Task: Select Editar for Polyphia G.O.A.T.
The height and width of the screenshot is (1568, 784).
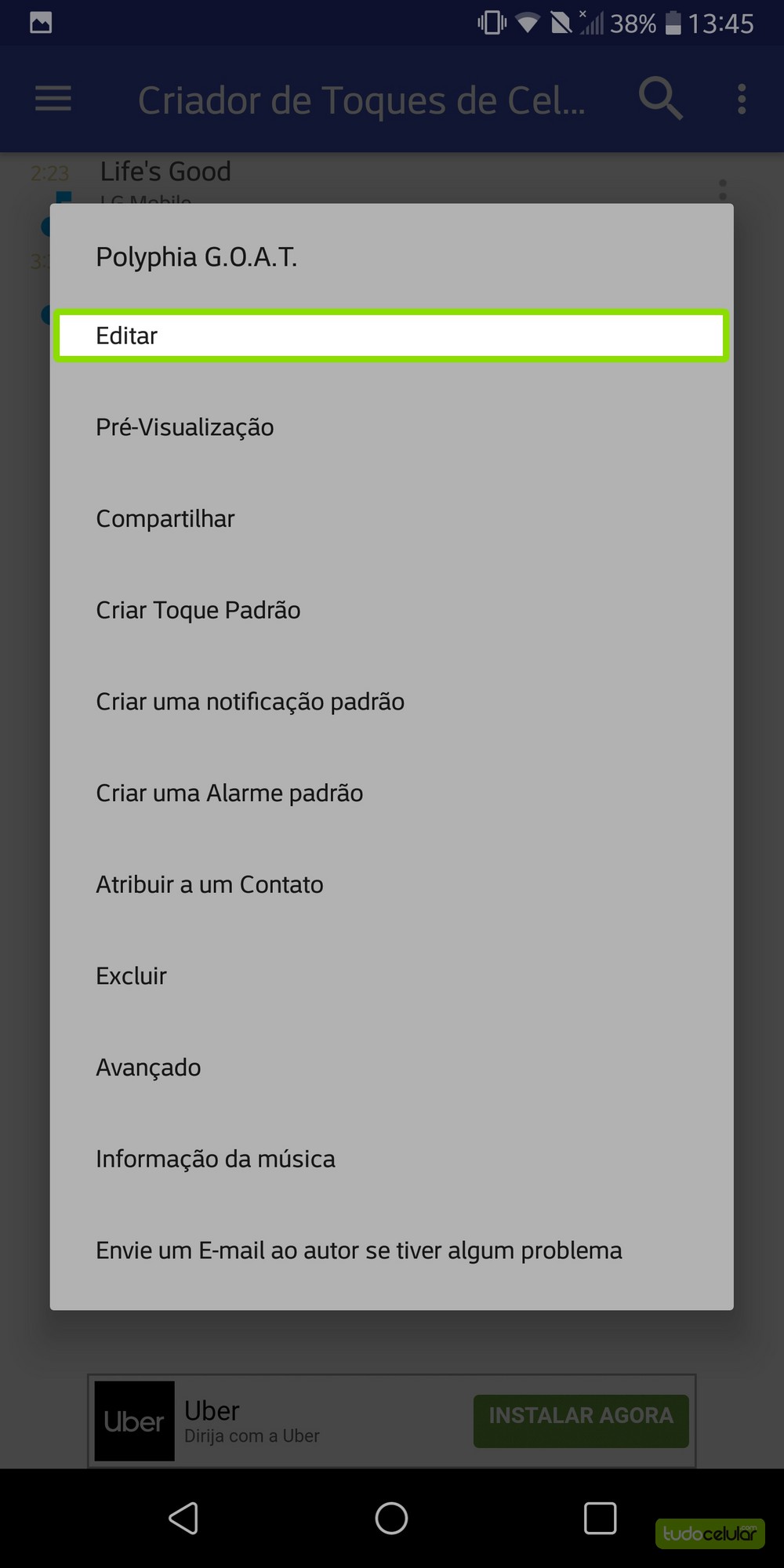Action: pos(390,336)
